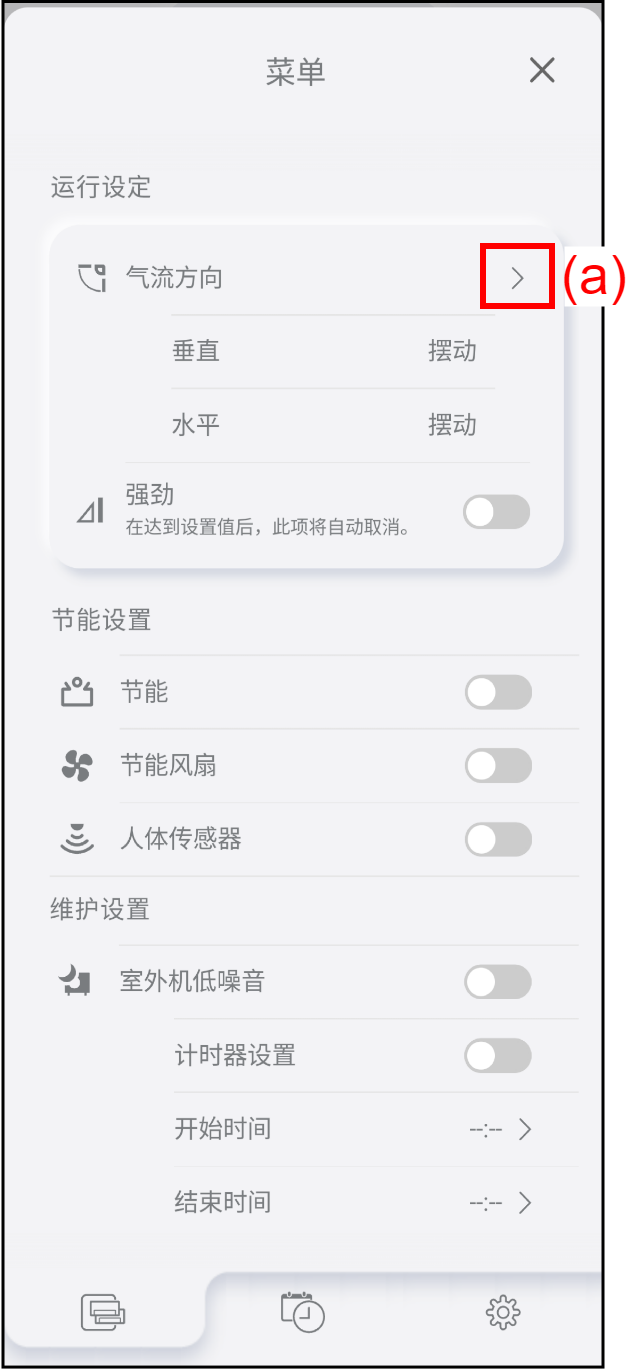Image resolution: width=630 pixels, height=1371 pixels.
Task: Open 气流方向 airflow direction settings
Action: pyautogui.click(x=517, y=278)
